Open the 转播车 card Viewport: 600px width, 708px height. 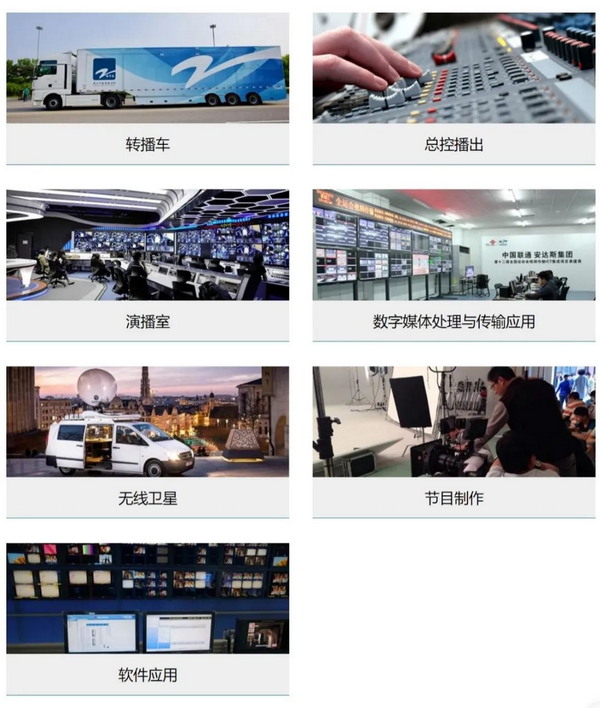147,88
